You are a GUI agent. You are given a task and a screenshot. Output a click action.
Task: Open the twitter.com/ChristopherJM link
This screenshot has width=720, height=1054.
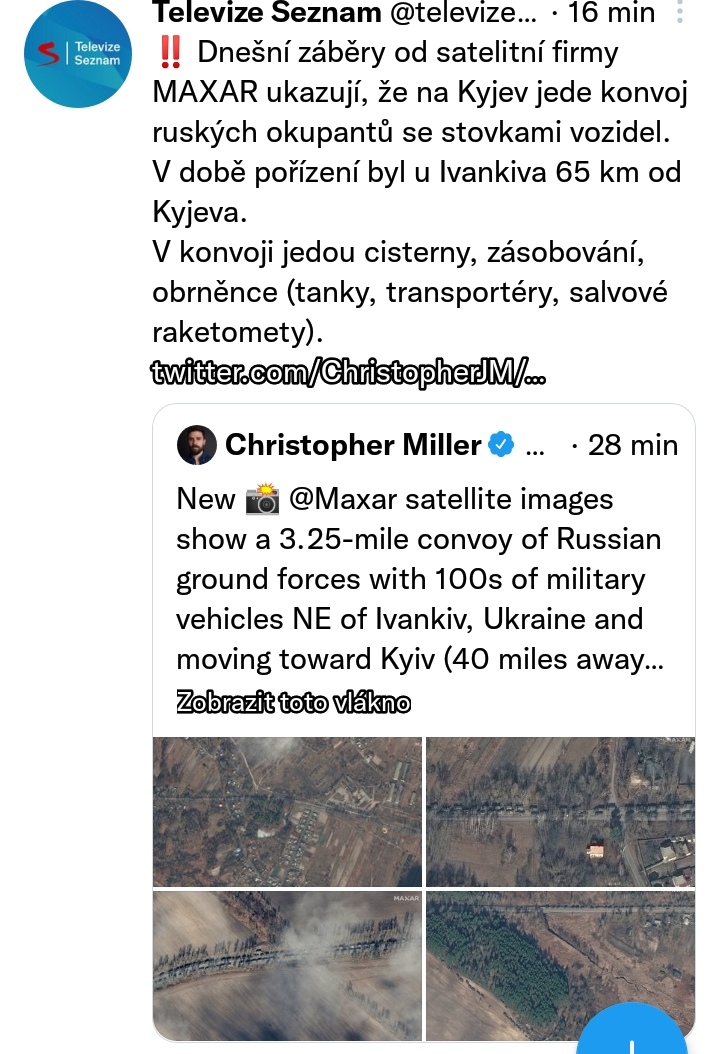pyautogui.click(x=349, y=373)
